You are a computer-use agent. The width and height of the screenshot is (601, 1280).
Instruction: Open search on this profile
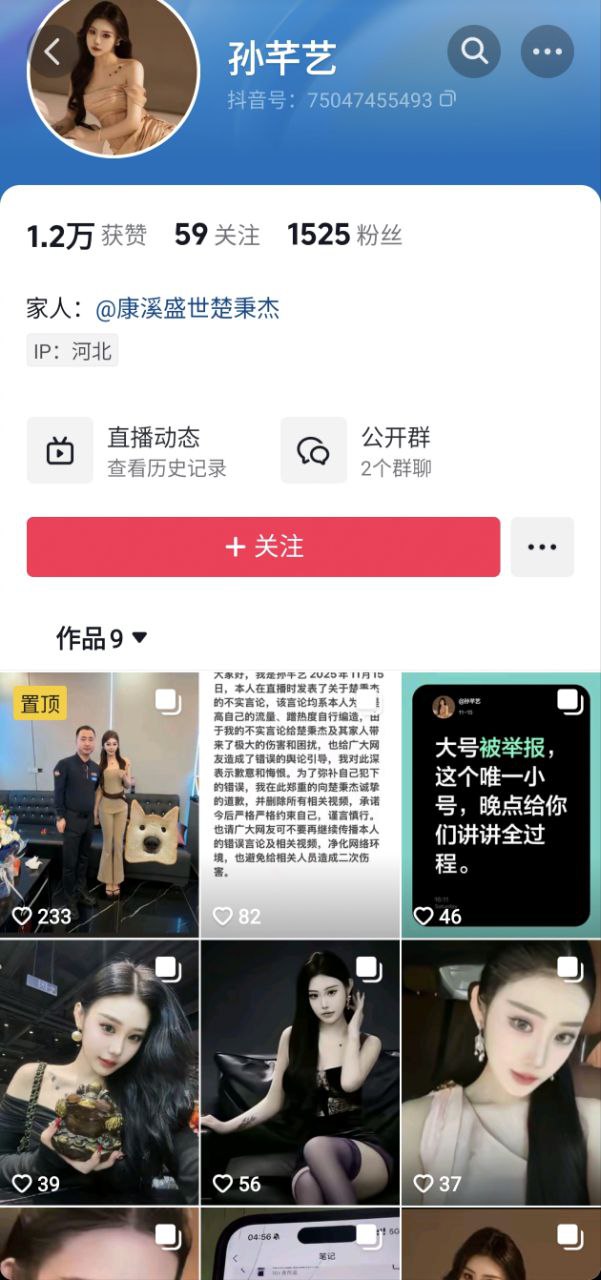[474, 51]
